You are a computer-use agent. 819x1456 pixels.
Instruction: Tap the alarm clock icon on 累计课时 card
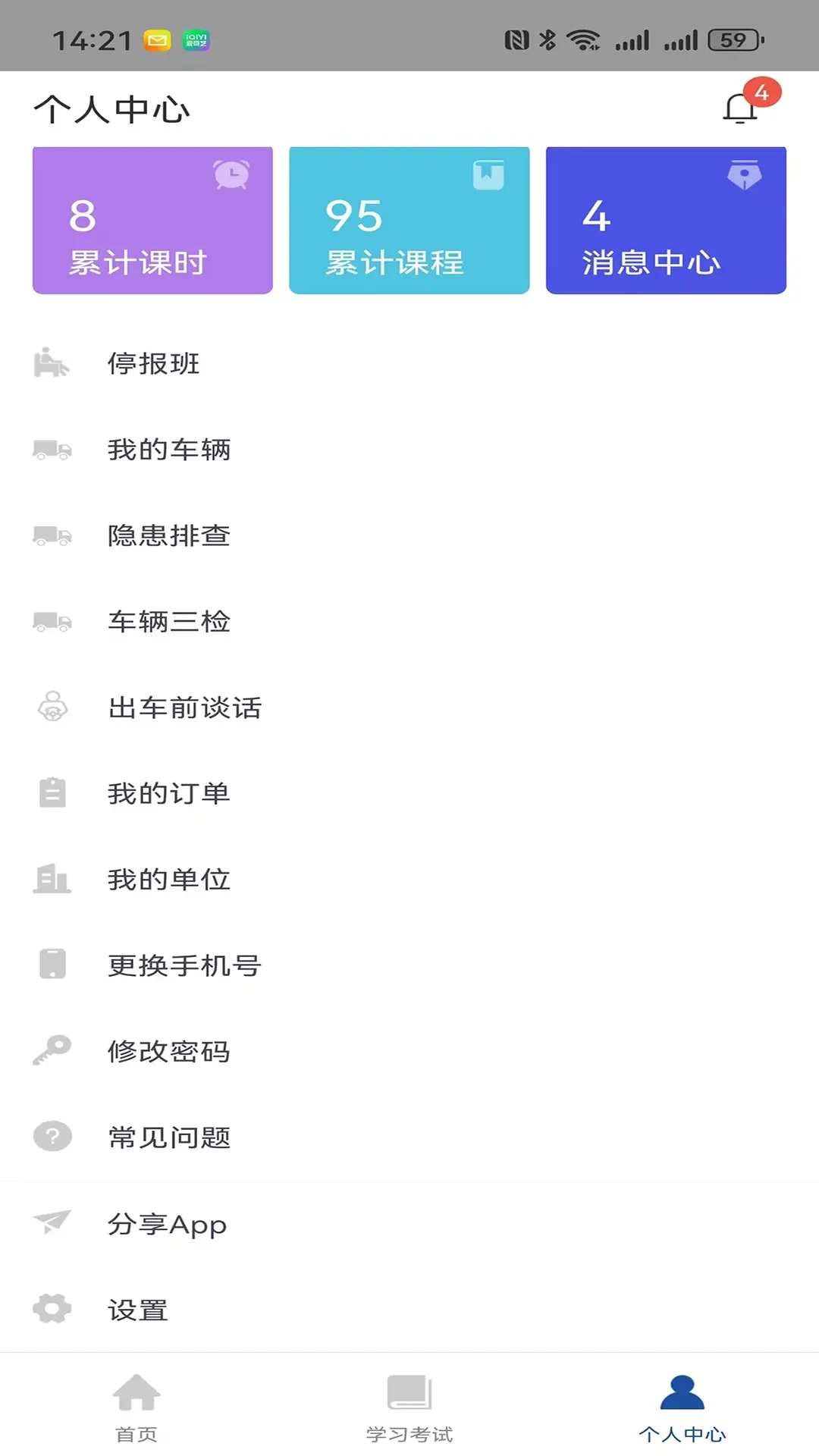(231, 174)
